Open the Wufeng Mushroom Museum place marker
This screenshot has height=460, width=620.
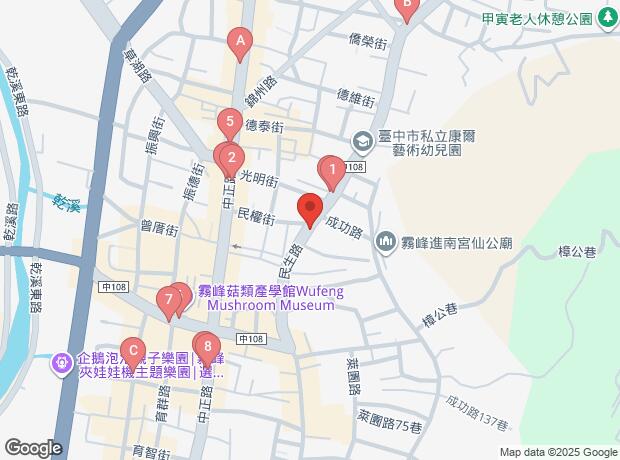tap(180, 293)
